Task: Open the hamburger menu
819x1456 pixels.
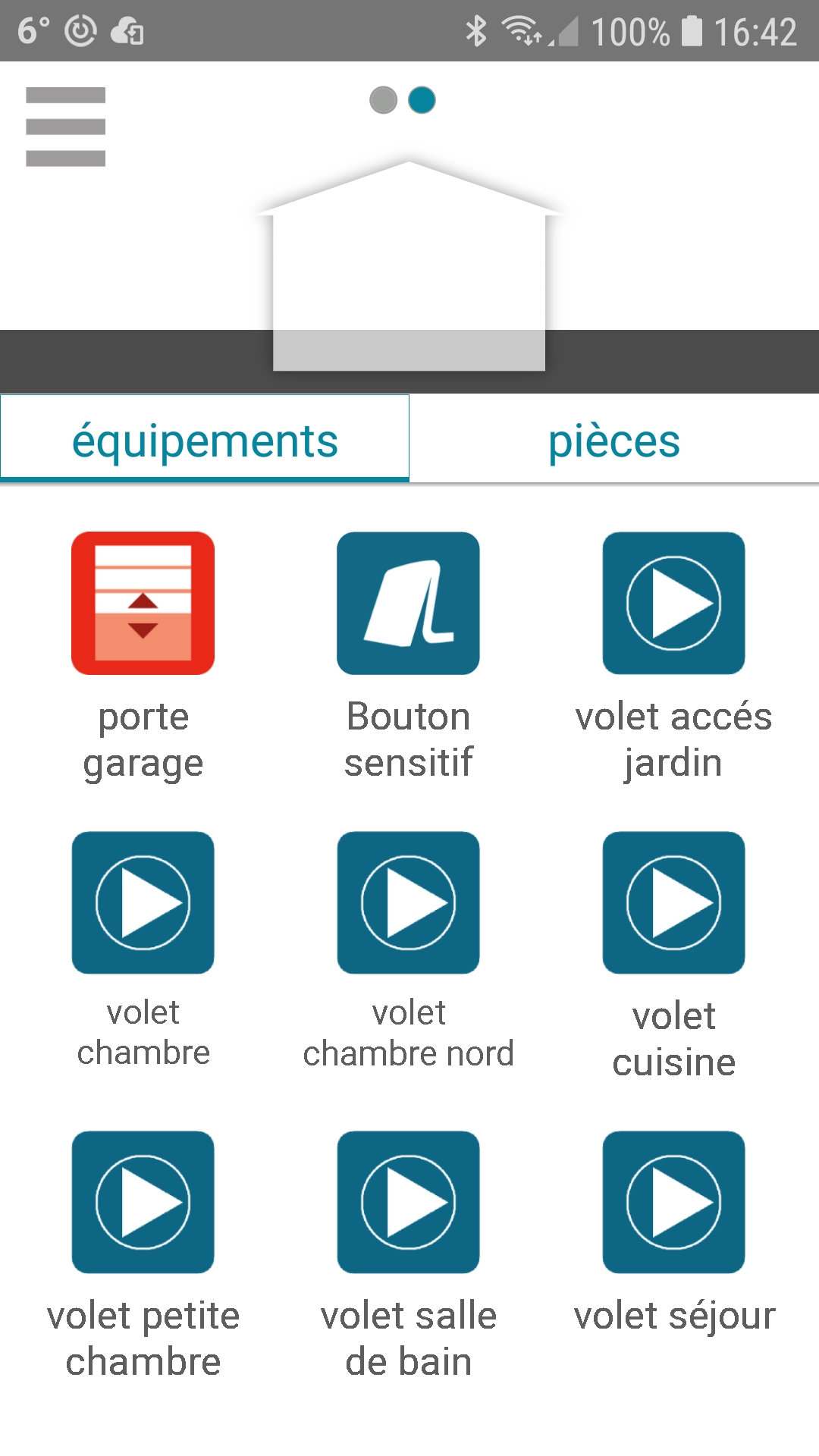Action: (x=65, y=127)
